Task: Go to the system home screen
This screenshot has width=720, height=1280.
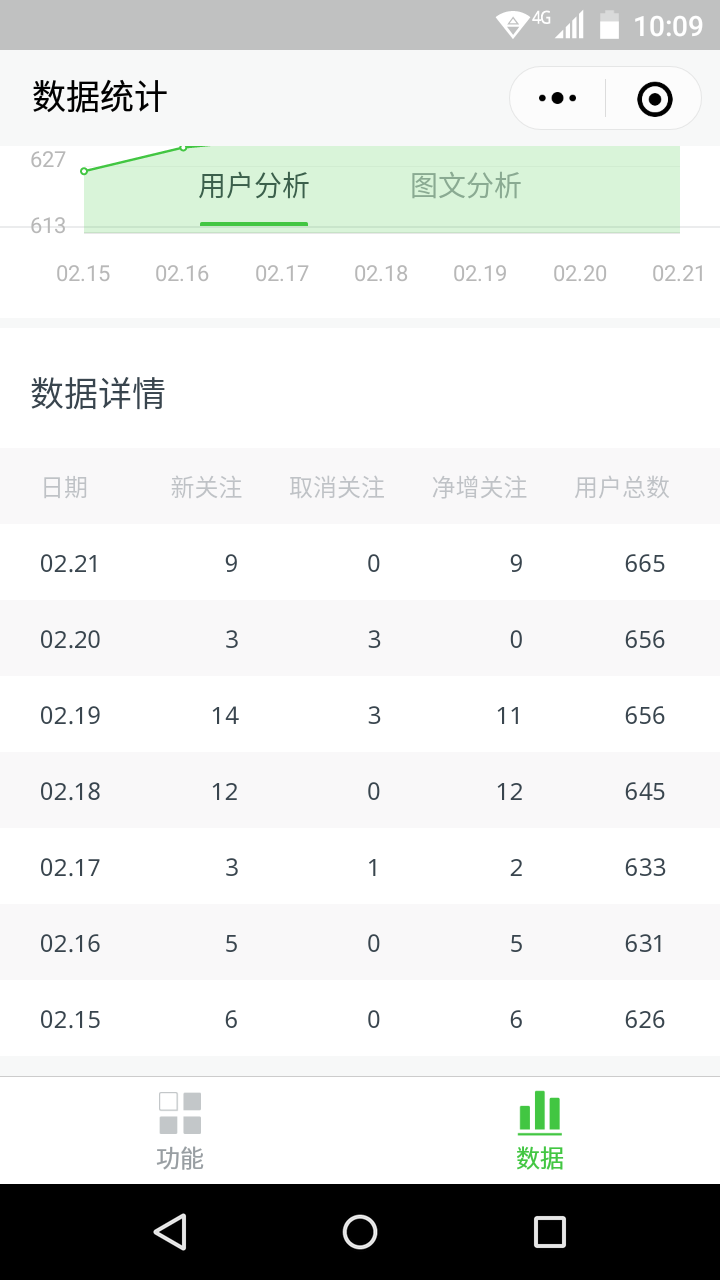Action: 360,1232
